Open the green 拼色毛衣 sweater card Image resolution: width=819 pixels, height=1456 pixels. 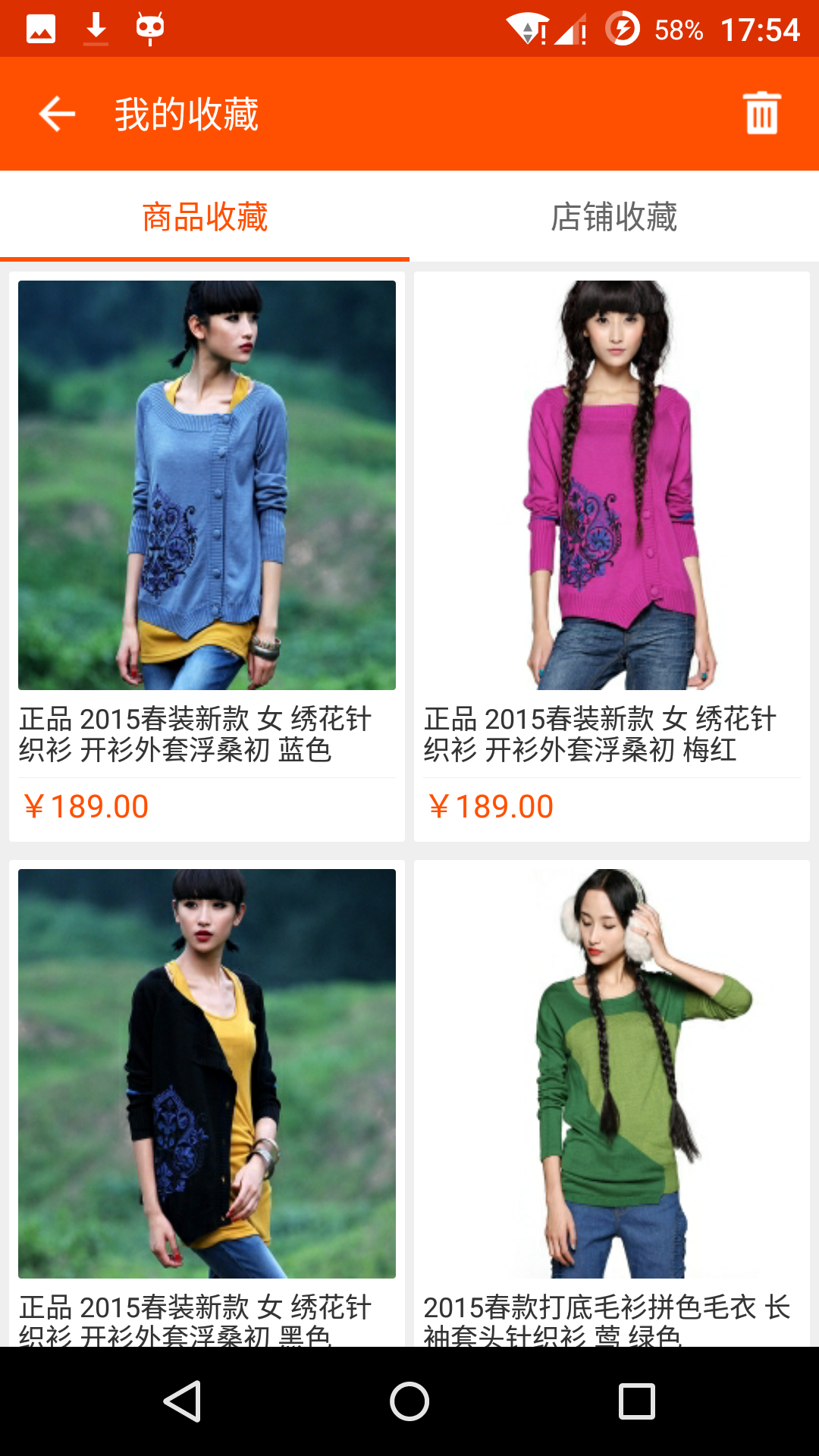click(x=612, y=1103)
